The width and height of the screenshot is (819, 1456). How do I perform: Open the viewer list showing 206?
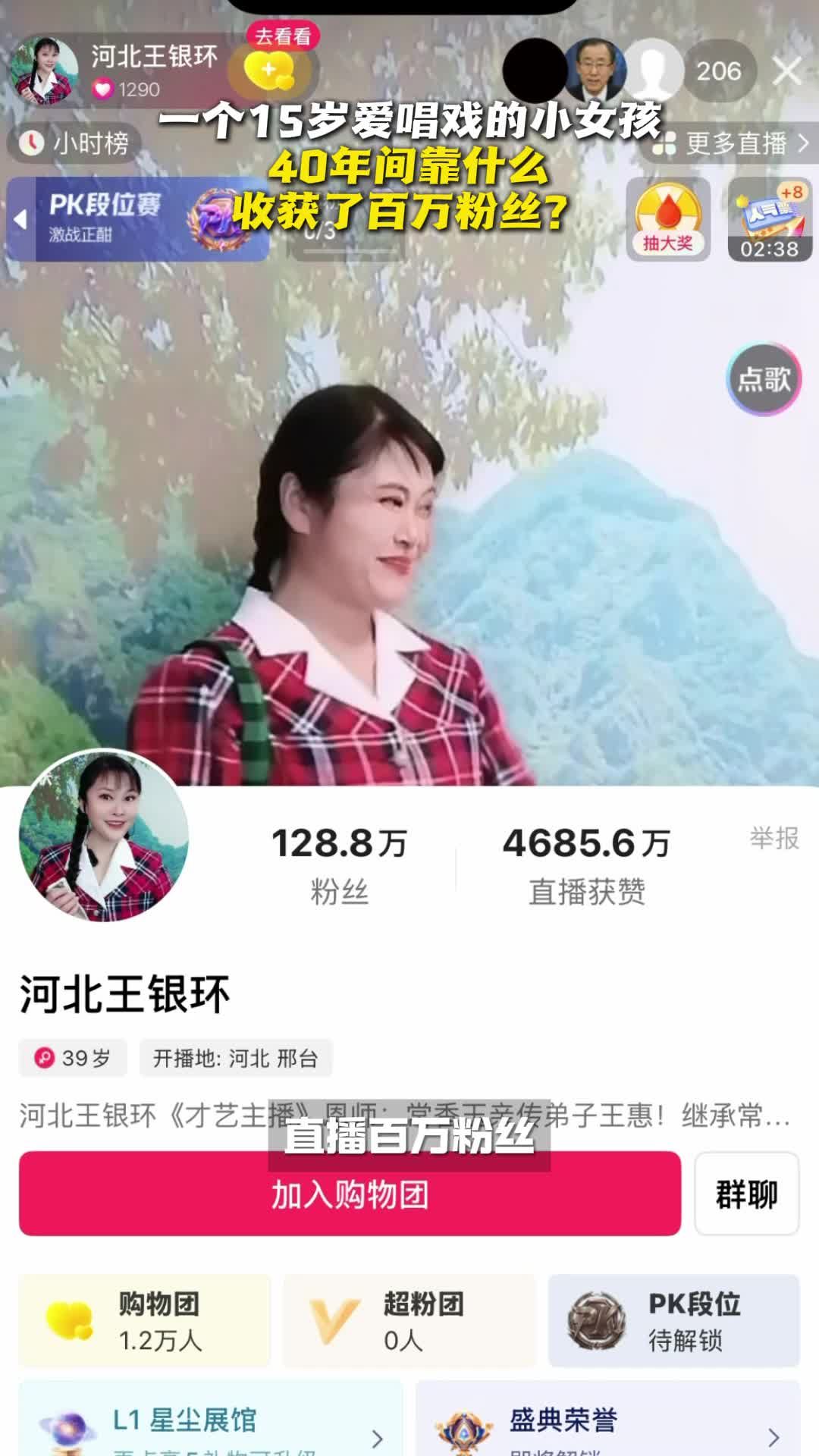[x=718, y=71]
